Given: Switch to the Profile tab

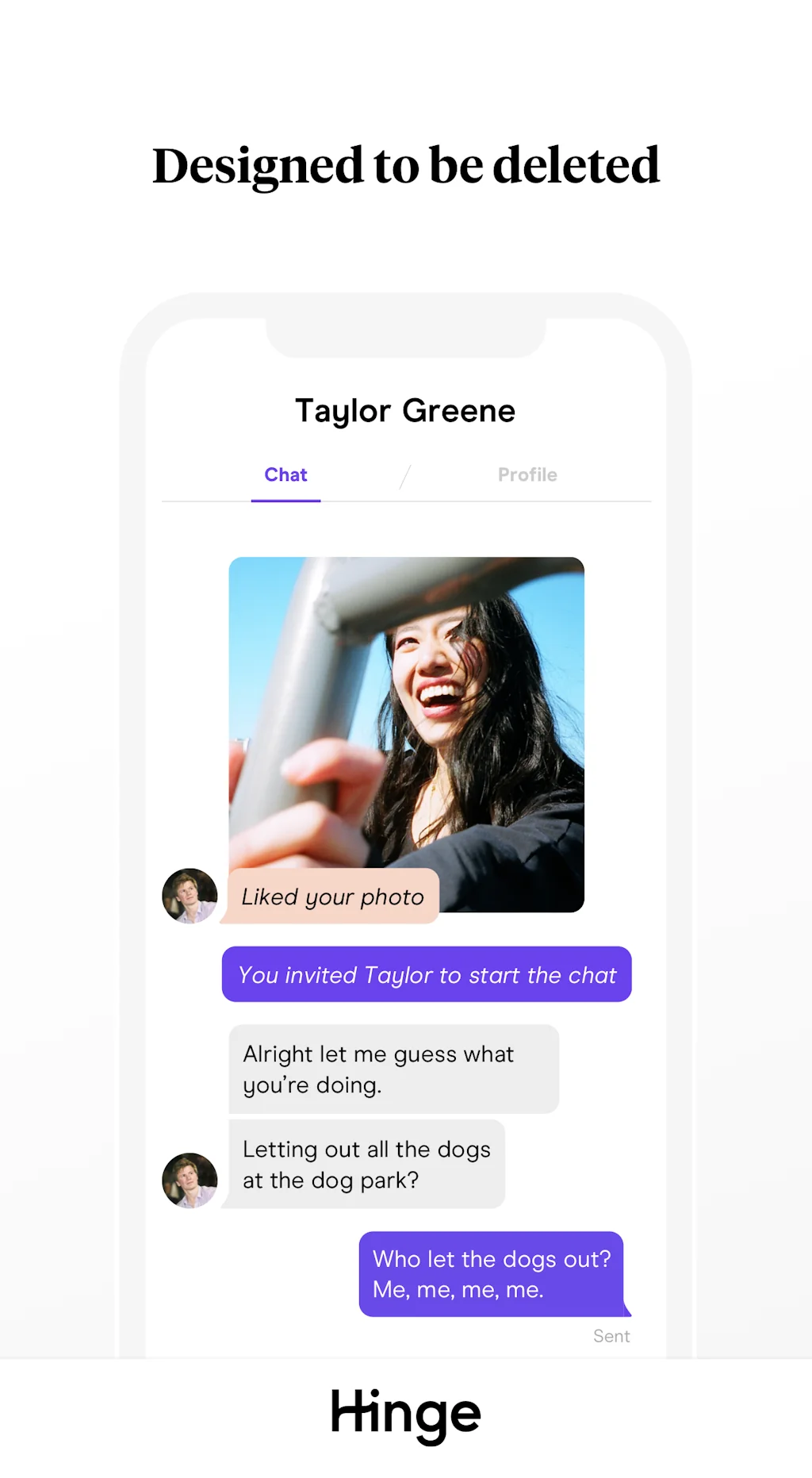Looking at the screenshot, I should 527,474.
